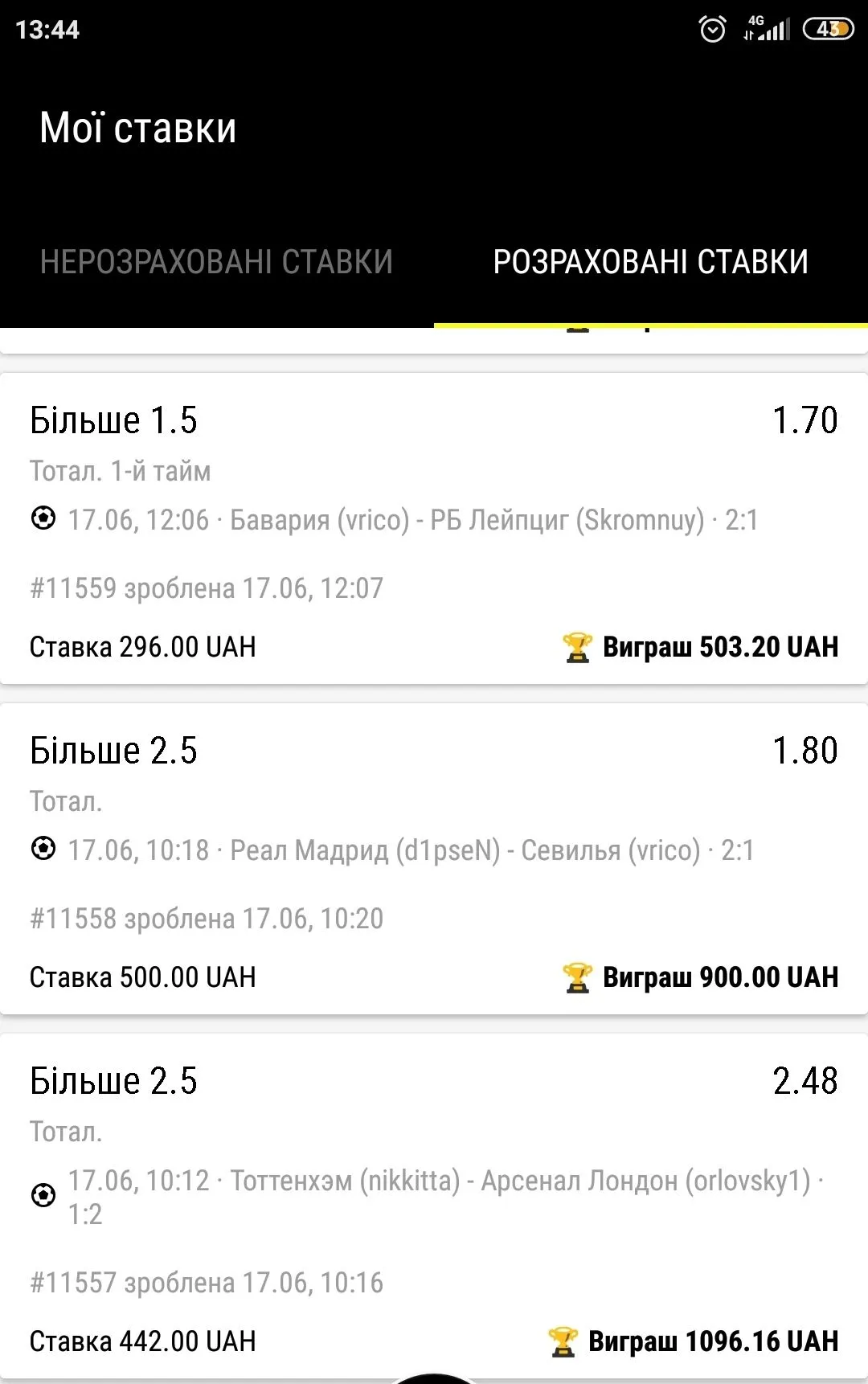This screenshot has width=868, height=1384.
Task: Open bet #11559 Бавария - РБ Лейпциг
Action: (434, 528)
